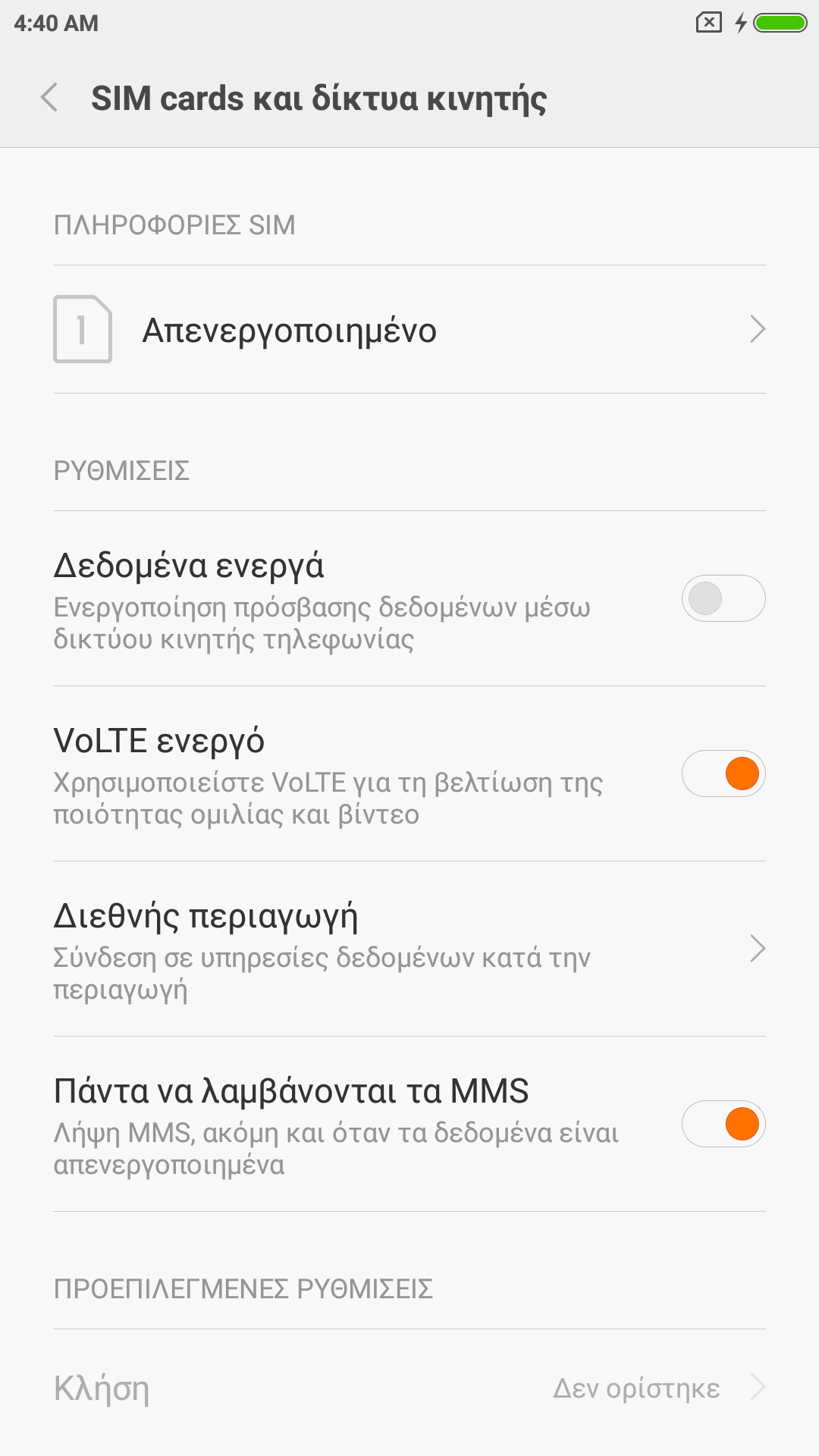Screen dimensions: 819x1456
Task: Open the Κλήση default setting
Action: coord(409,1388)
